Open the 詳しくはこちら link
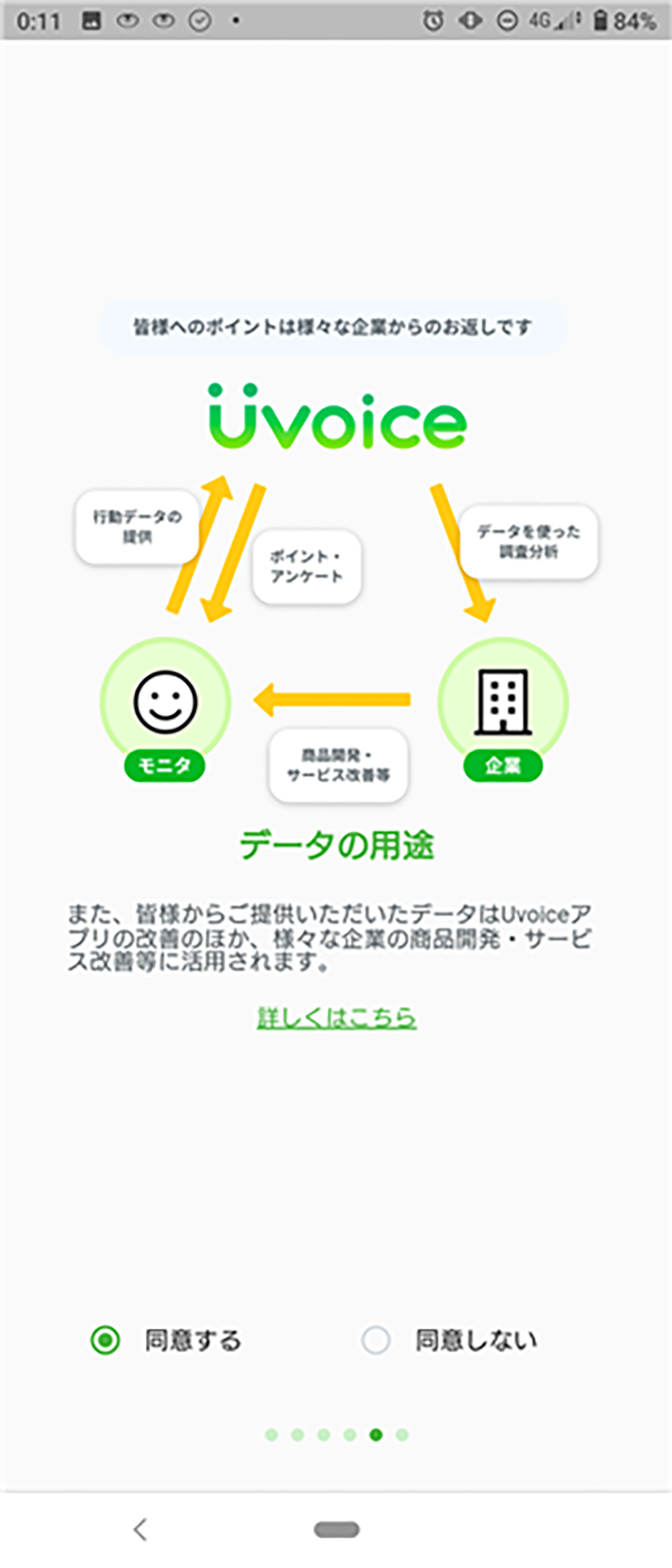 tap(336, 1018)
